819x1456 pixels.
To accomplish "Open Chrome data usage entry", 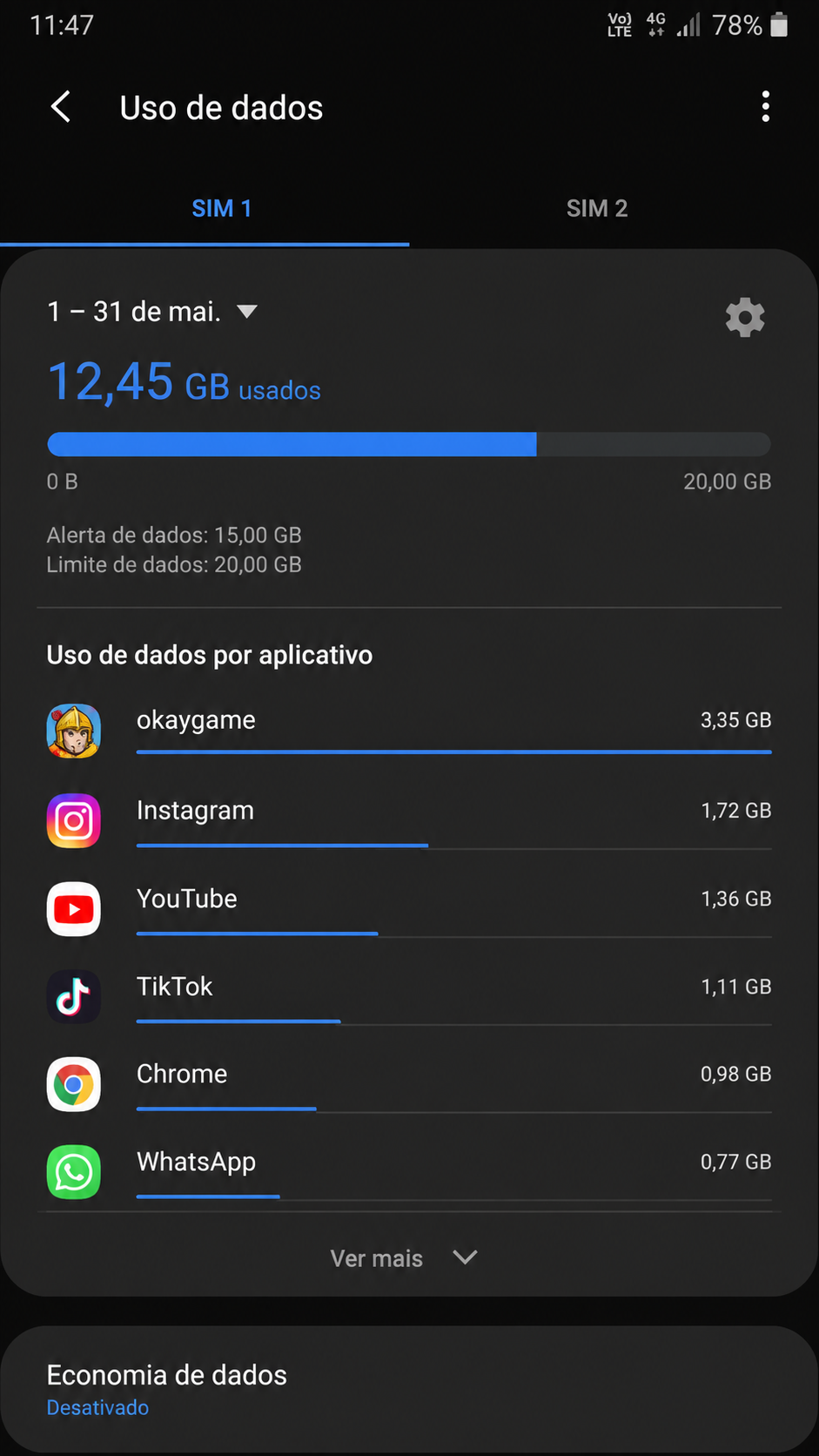I will coord(409,1084).
